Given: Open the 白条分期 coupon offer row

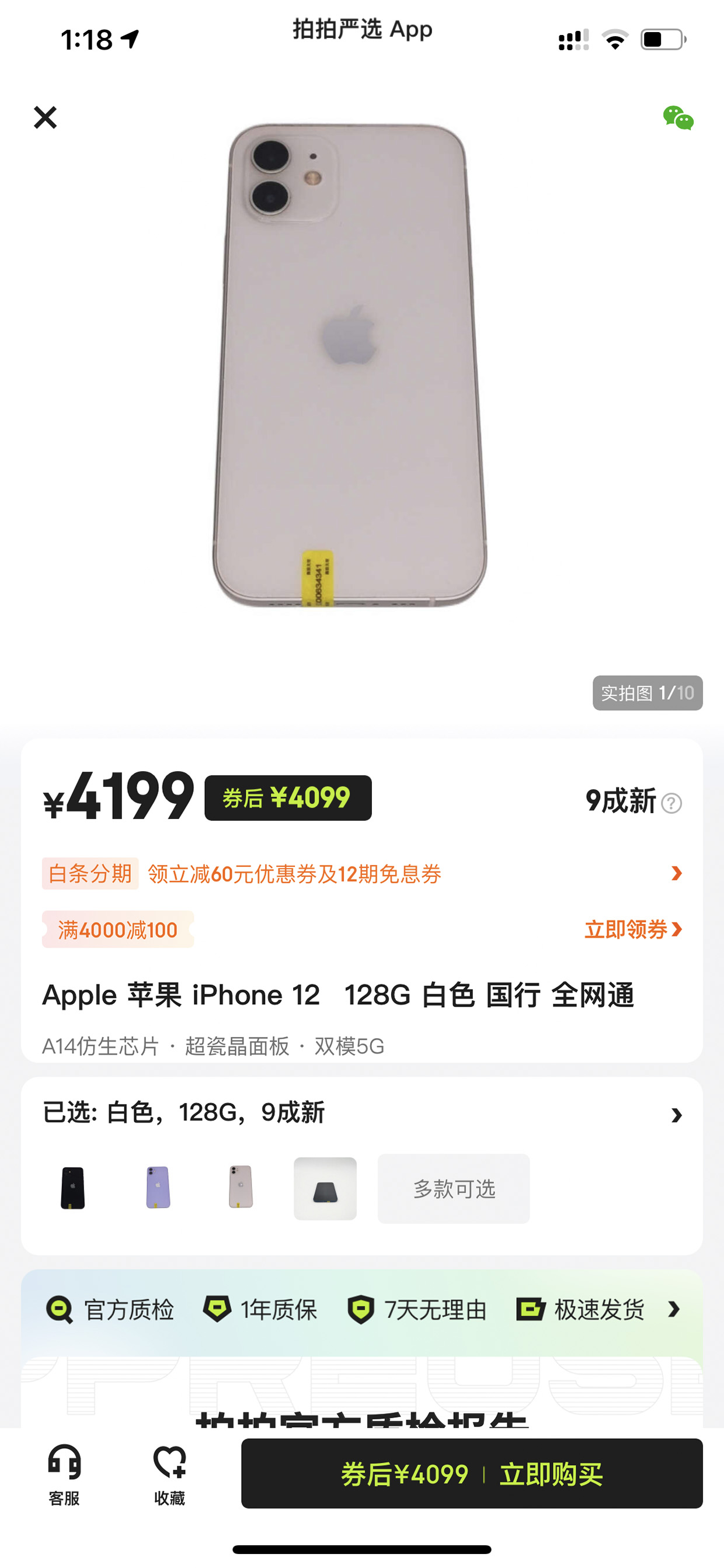Looking at the screenshot, I should pyautogui.click(x=362, y=873).
